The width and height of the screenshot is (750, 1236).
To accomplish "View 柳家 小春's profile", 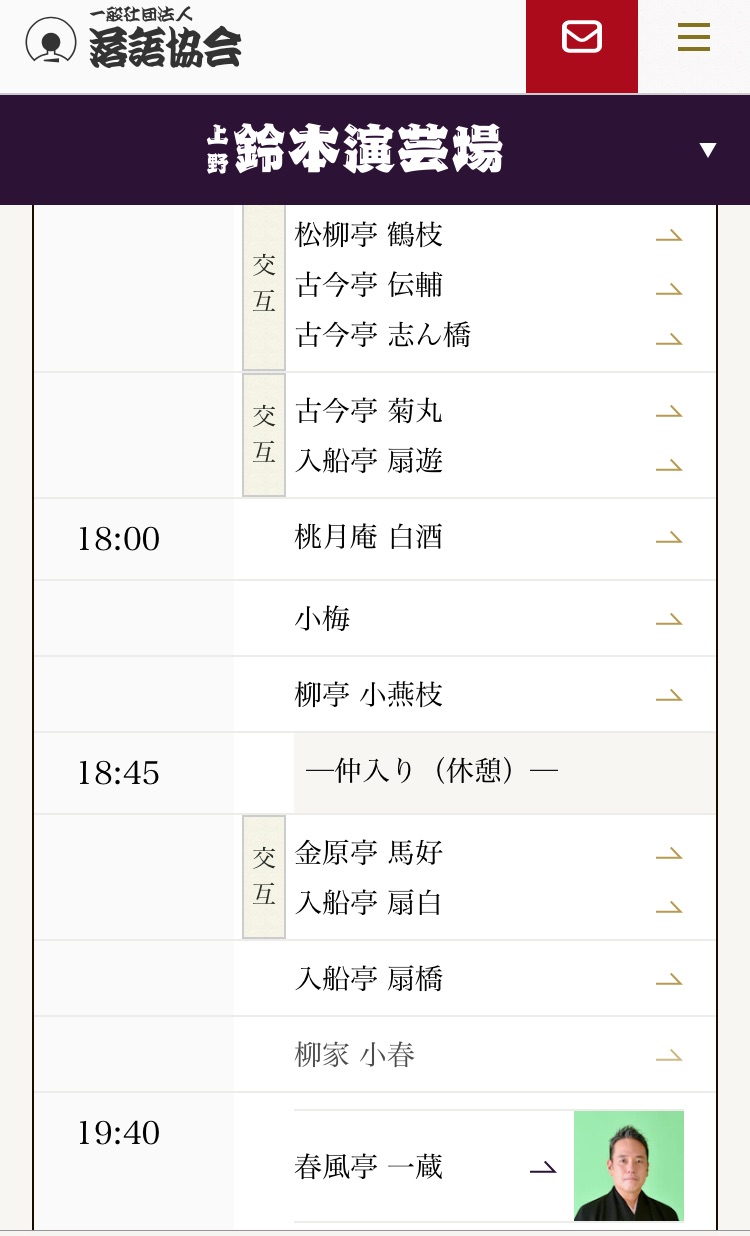I will click(355, 1054).
